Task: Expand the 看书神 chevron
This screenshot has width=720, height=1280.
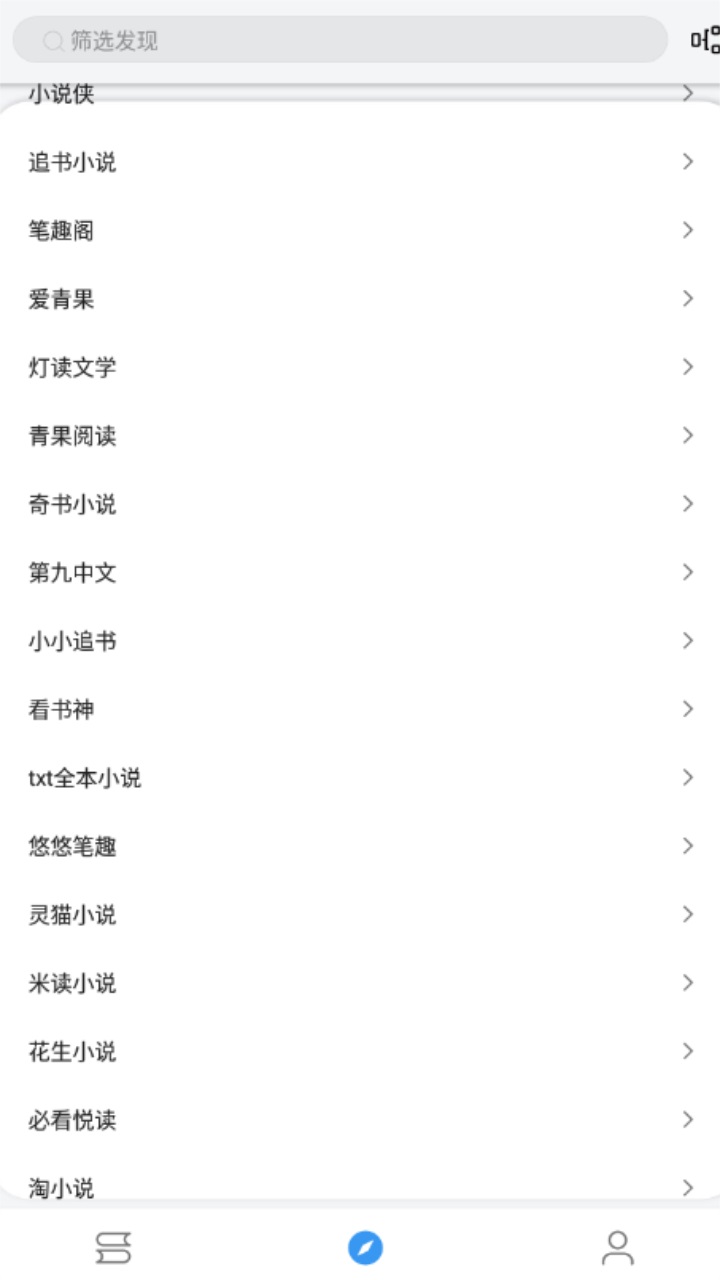Action: click(688, 708)
